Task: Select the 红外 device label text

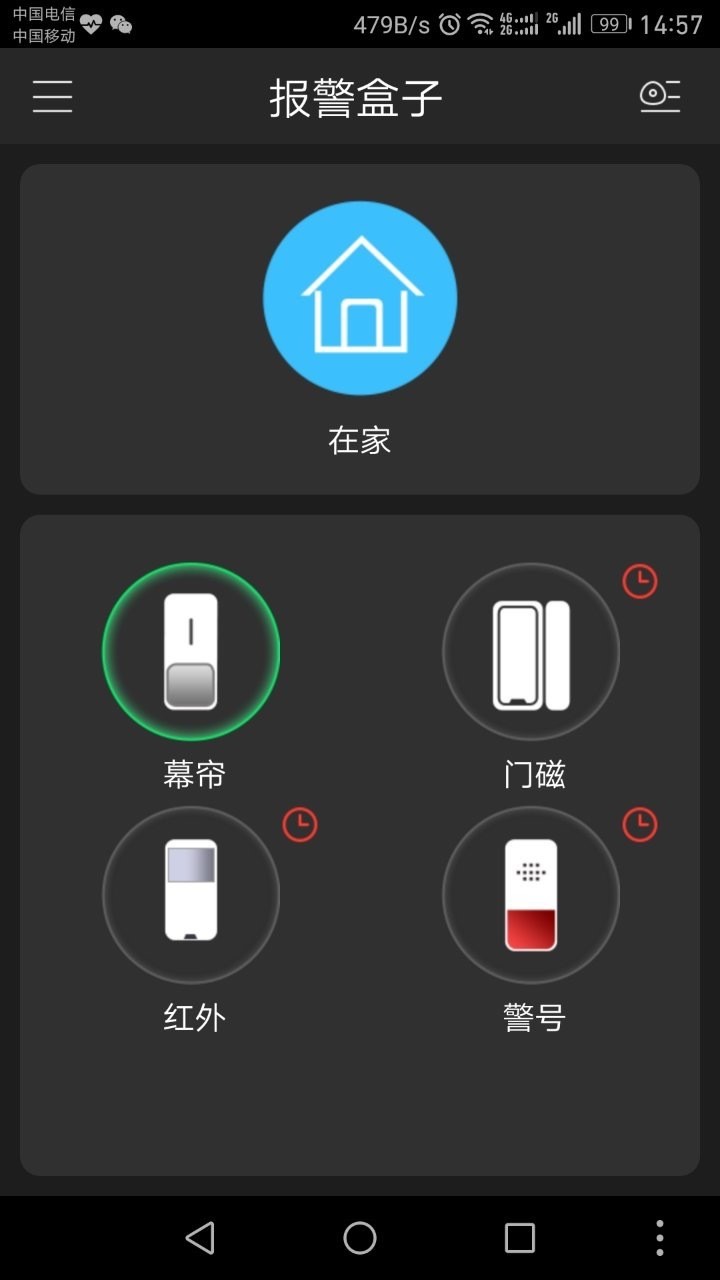Action: coord(192,1017)
